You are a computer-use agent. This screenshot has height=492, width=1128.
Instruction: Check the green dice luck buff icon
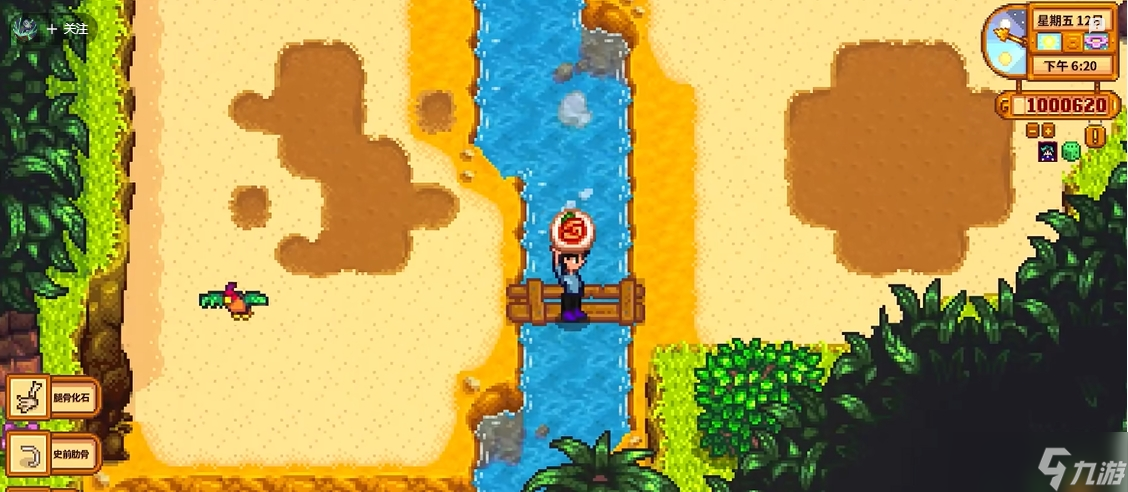pos(1070,152)
